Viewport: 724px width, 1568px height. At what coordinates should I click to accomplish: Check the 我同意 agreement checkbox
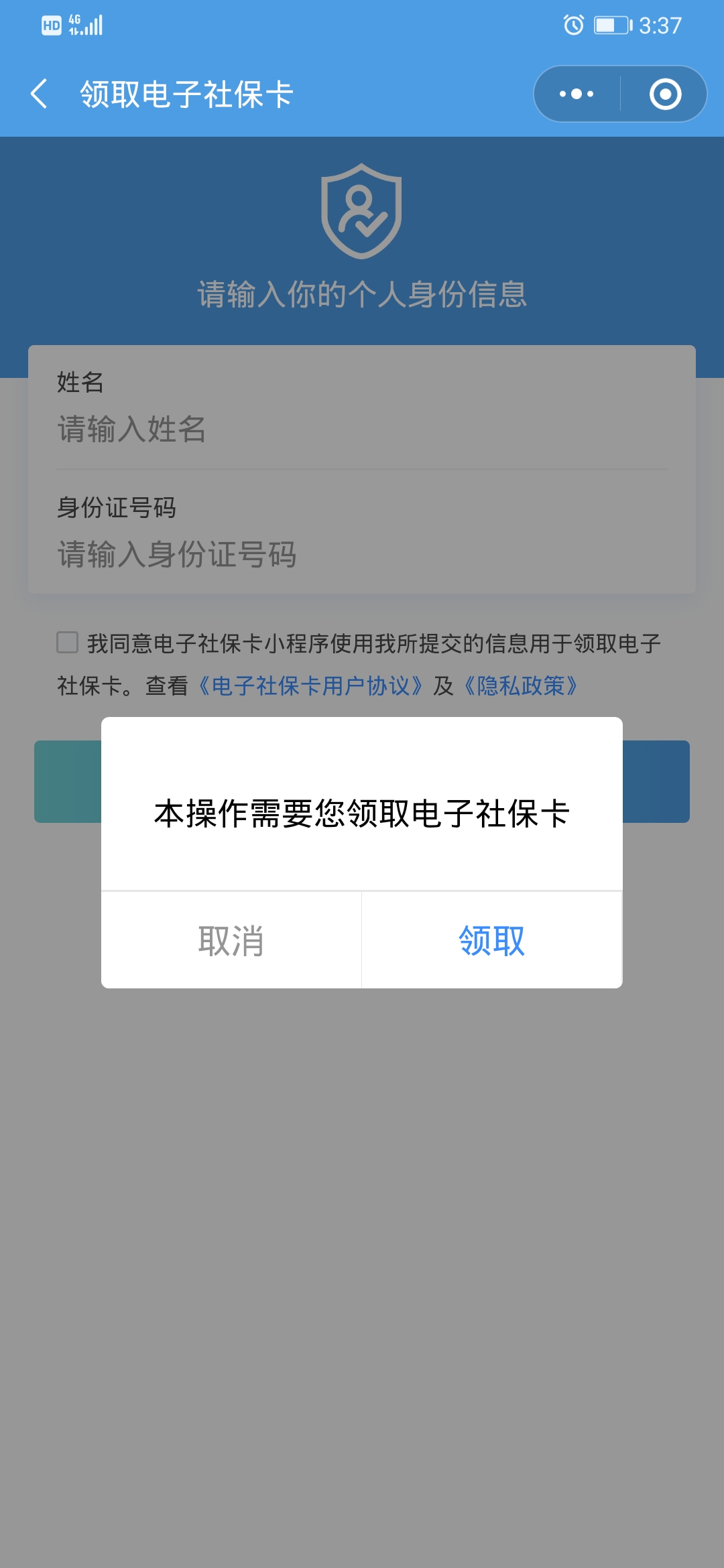pyautogui.click(x=68, y=642)
